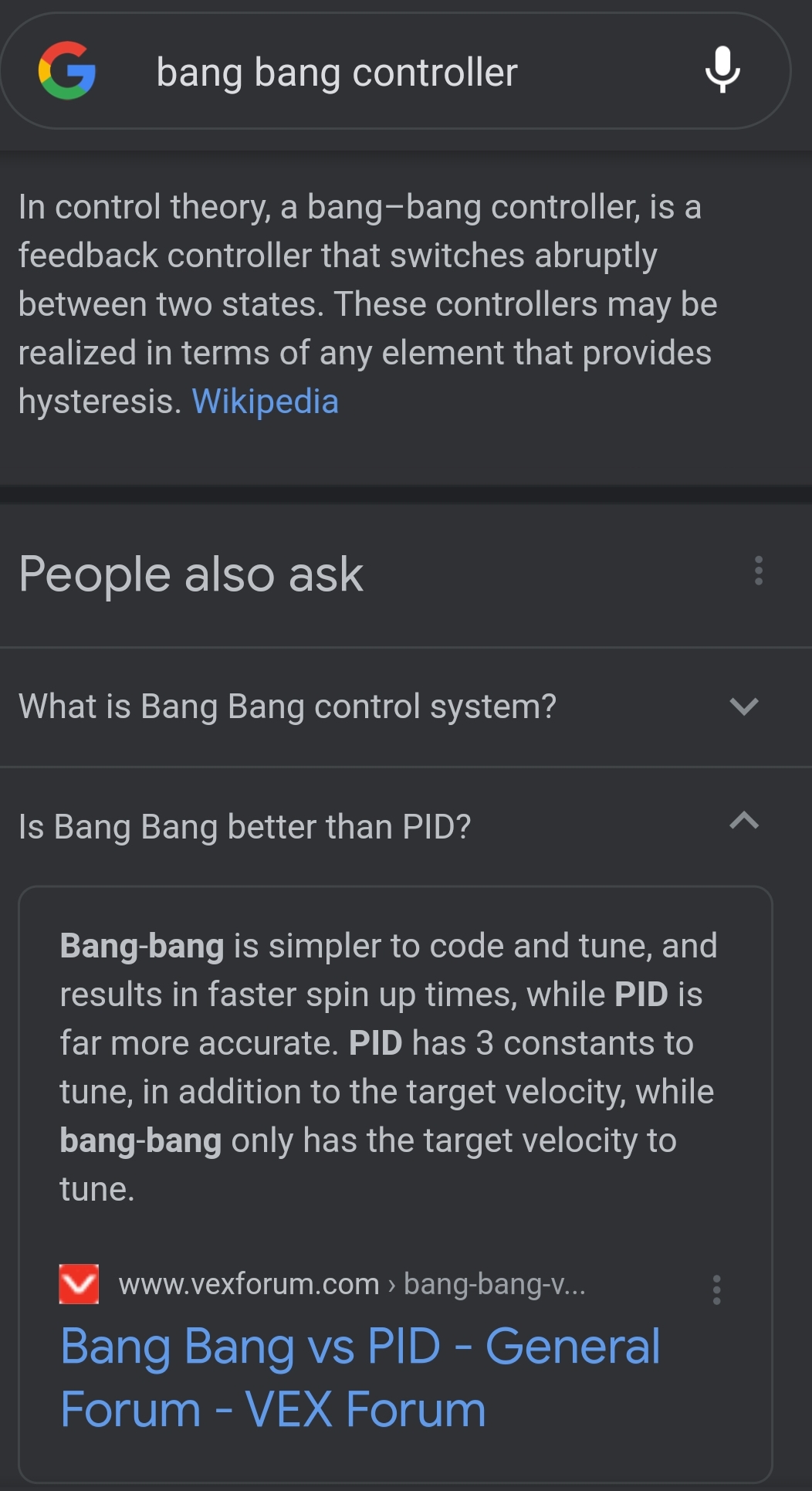This screenshot has width=812, height=1491.
Task: Start voice search with the microphone
Action: pyautogui.click(x=722, y=70)
